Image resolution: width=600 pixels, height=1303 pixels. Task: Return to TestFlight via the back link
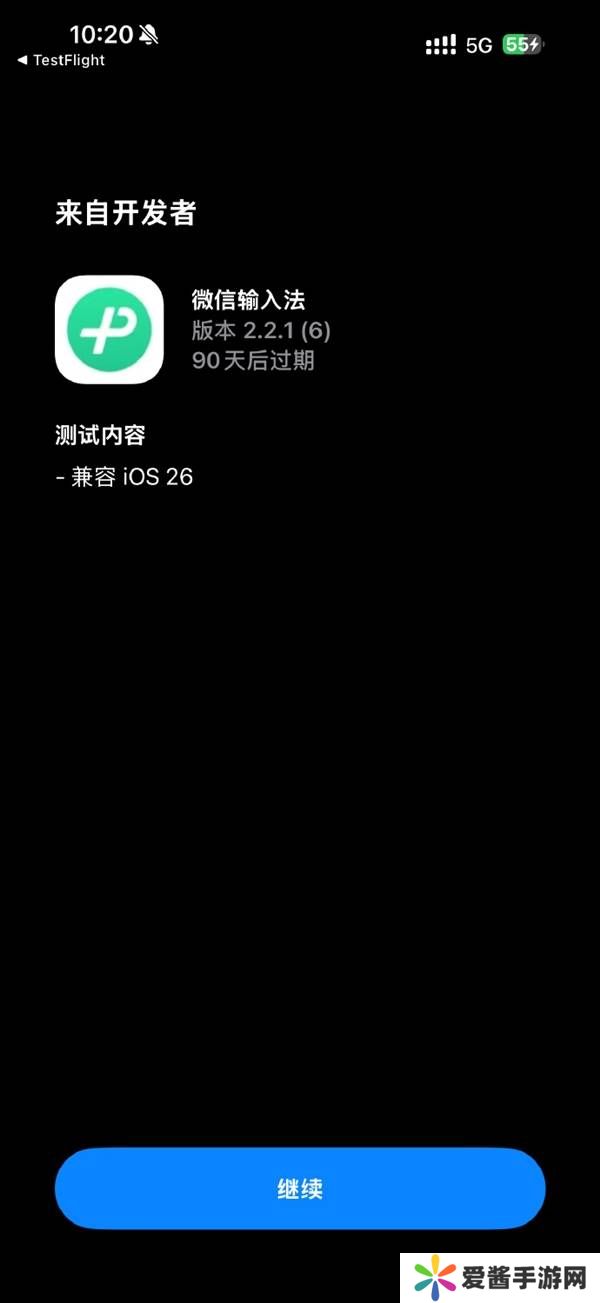(61, 60)
